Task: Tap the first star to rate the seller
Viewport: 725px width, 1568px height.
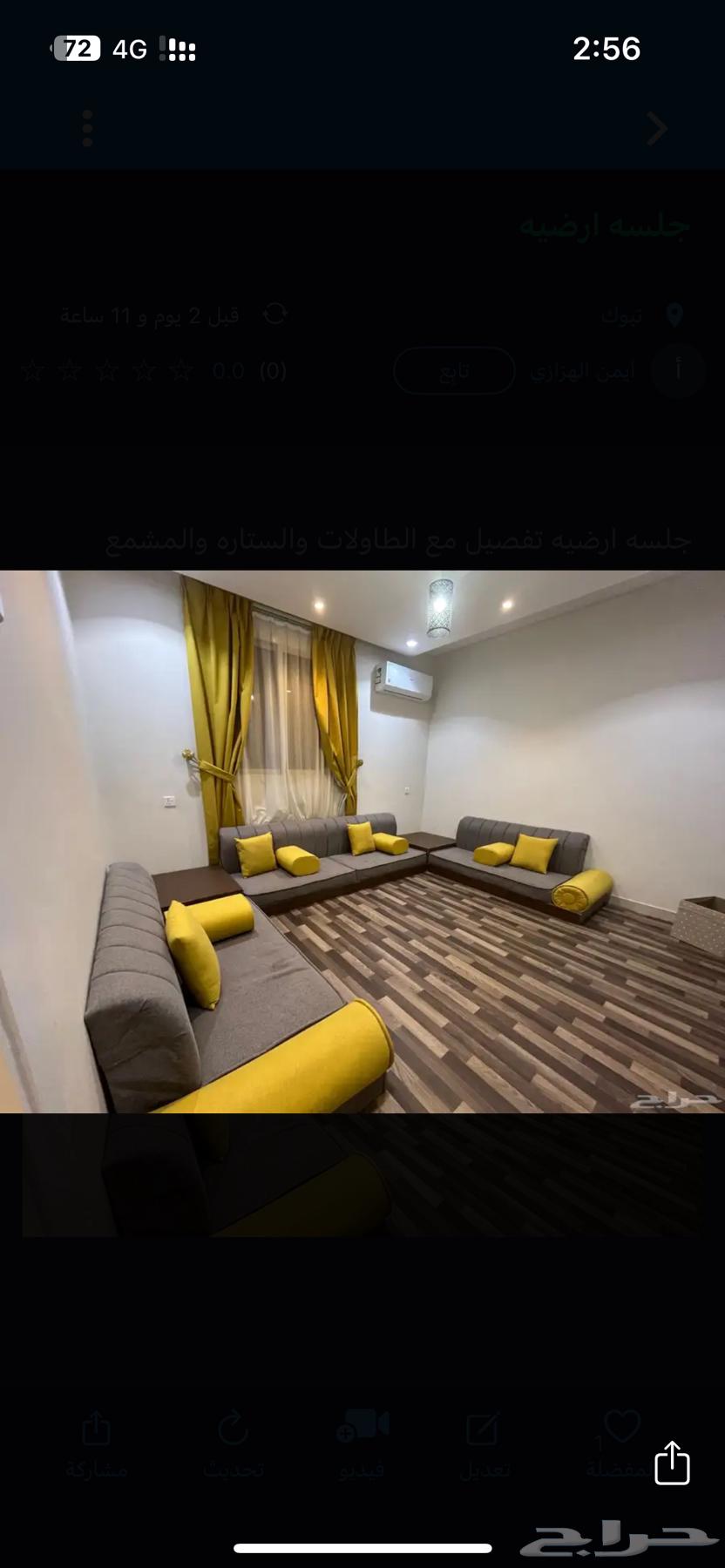Action: click(180, 371)
